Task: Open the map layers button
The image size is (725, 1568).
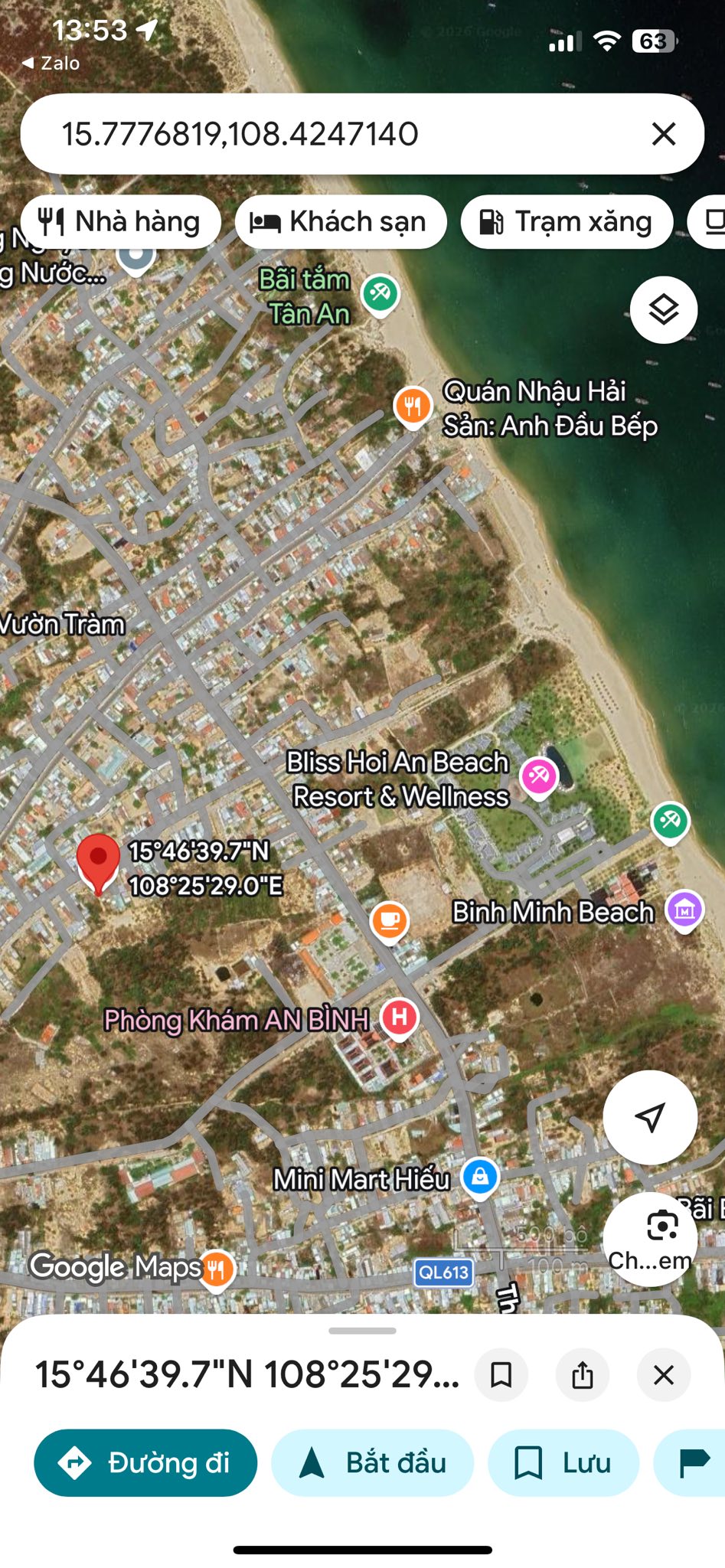Action: pos(663,310)
